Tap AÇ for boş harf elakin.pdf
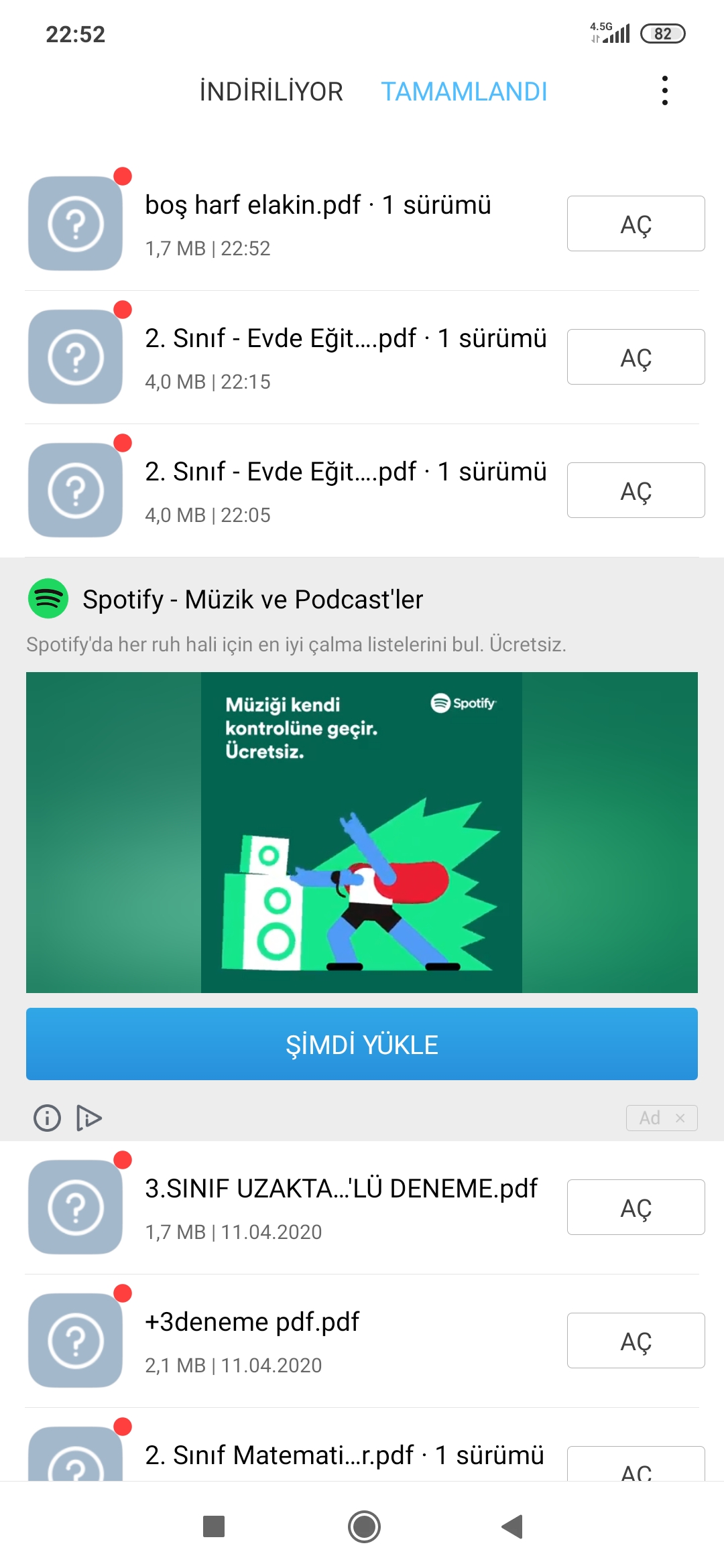Viewport: 724px width, 1568px height. tap(636, 224)
